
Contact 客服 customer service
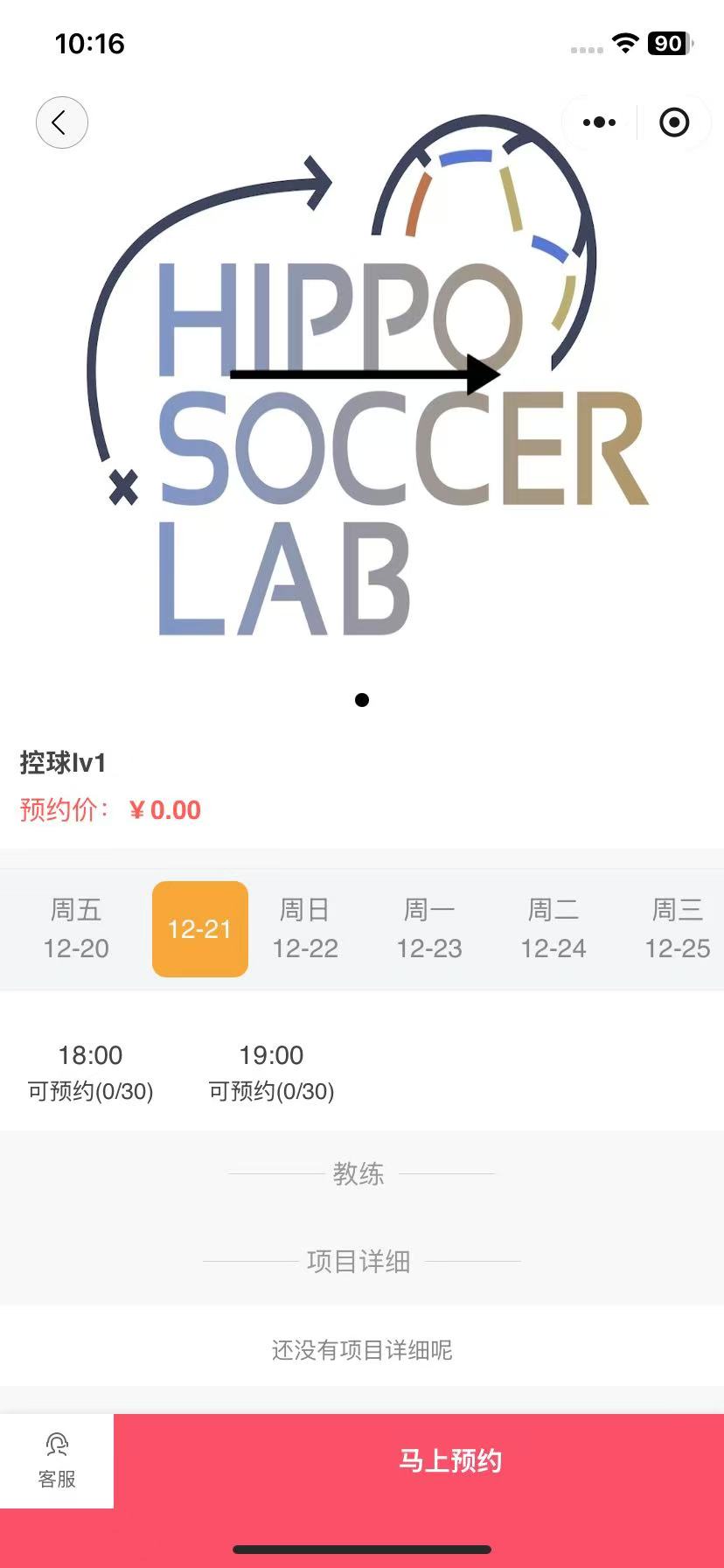[57, 1461]
